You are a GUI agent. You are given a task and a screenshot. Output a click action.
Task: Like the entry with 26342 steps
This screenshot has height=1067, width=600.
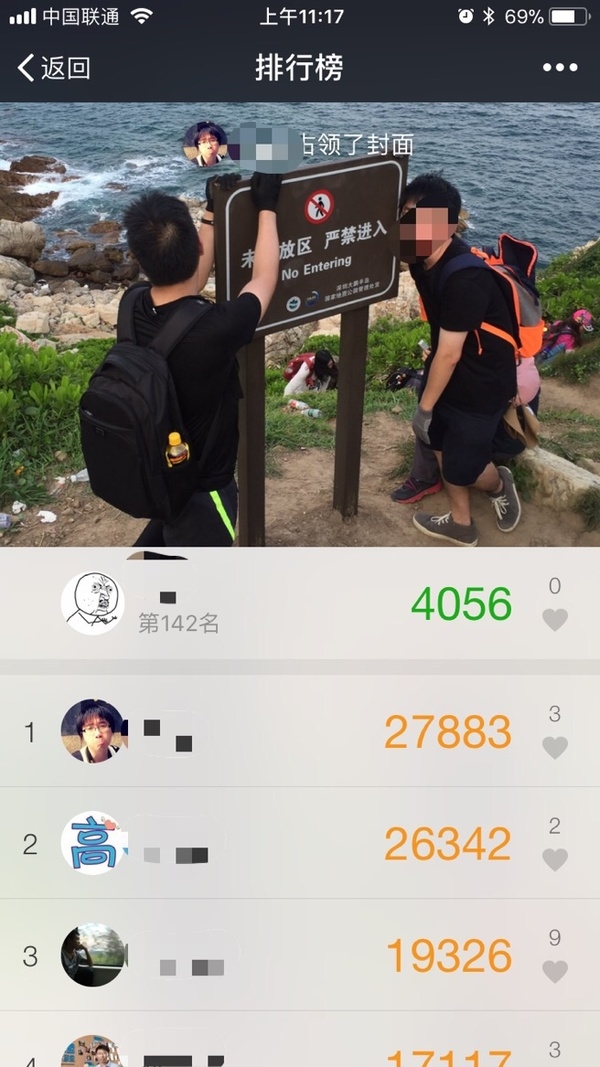click(x=555, y=859)
